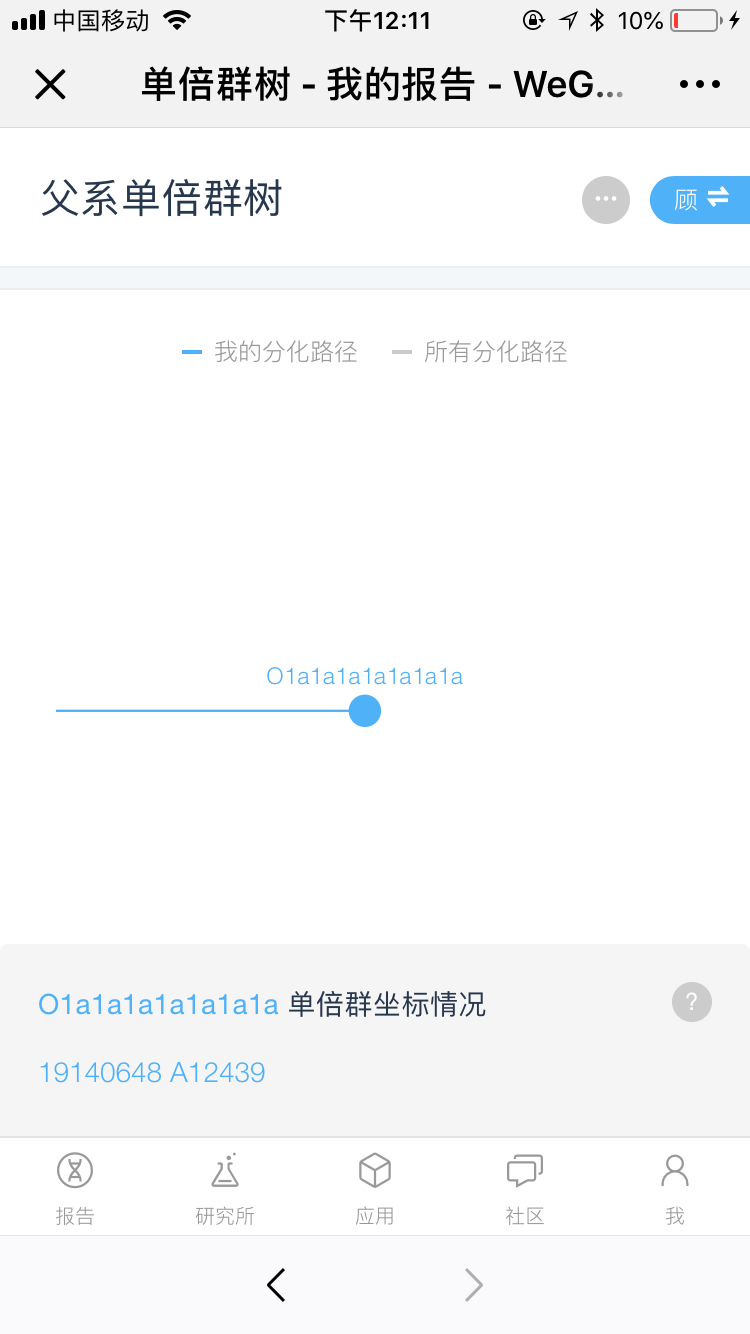Open the 我 profile tab
The width and height of the screenshot is (750, 1334).
pos(675,1187)
